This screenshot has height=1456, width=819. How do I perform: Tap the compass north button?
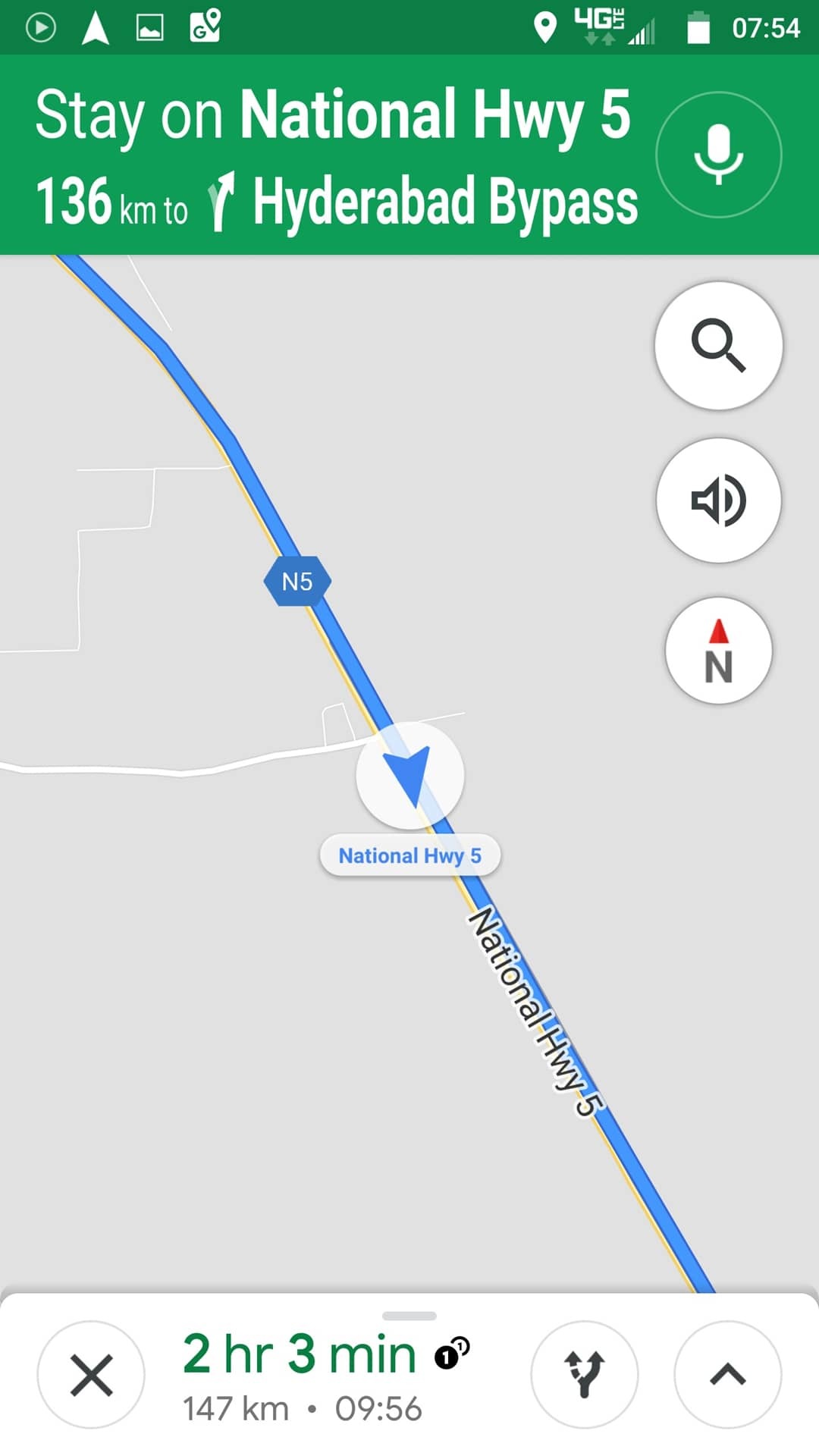coord(718,651)
